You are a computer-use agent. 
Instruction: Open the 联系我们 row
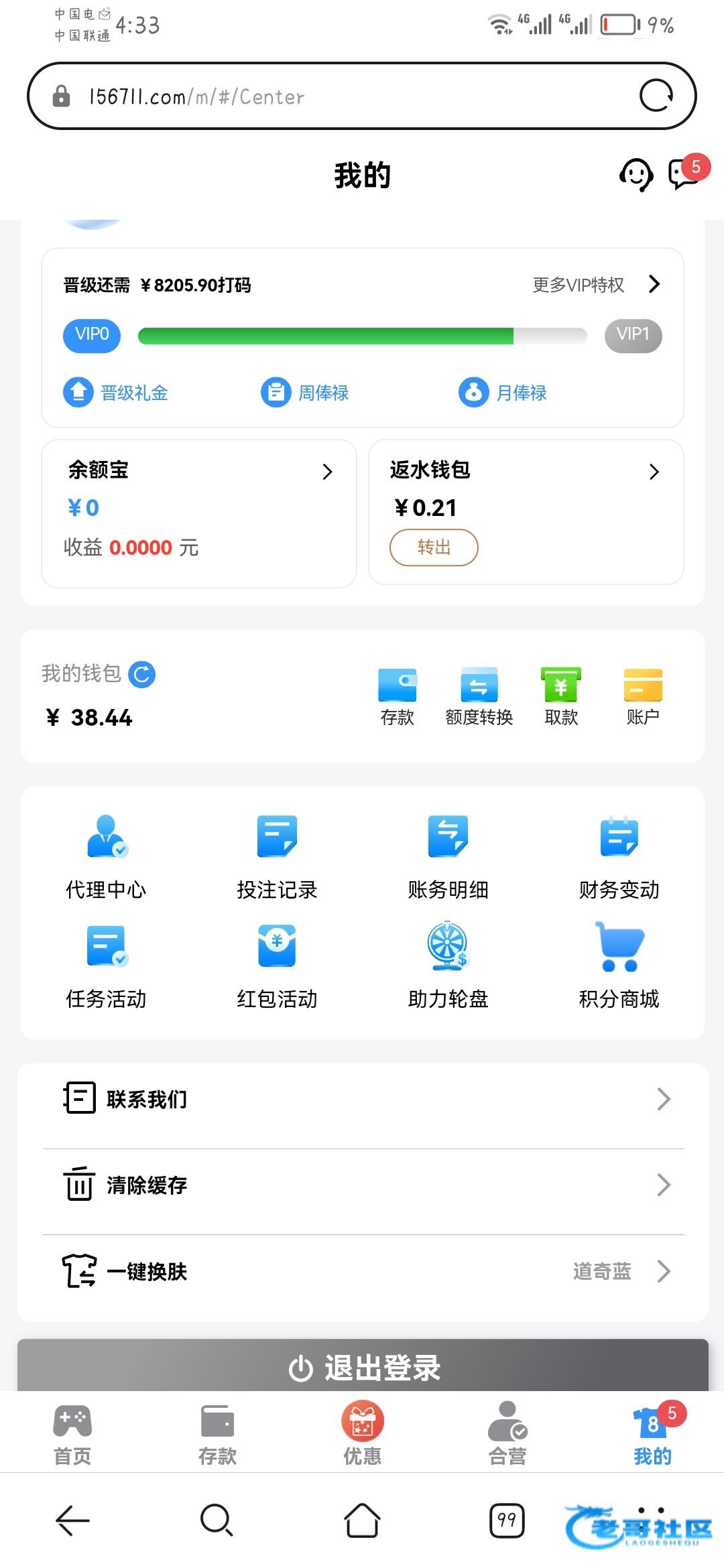click(x=363, y=1099)
